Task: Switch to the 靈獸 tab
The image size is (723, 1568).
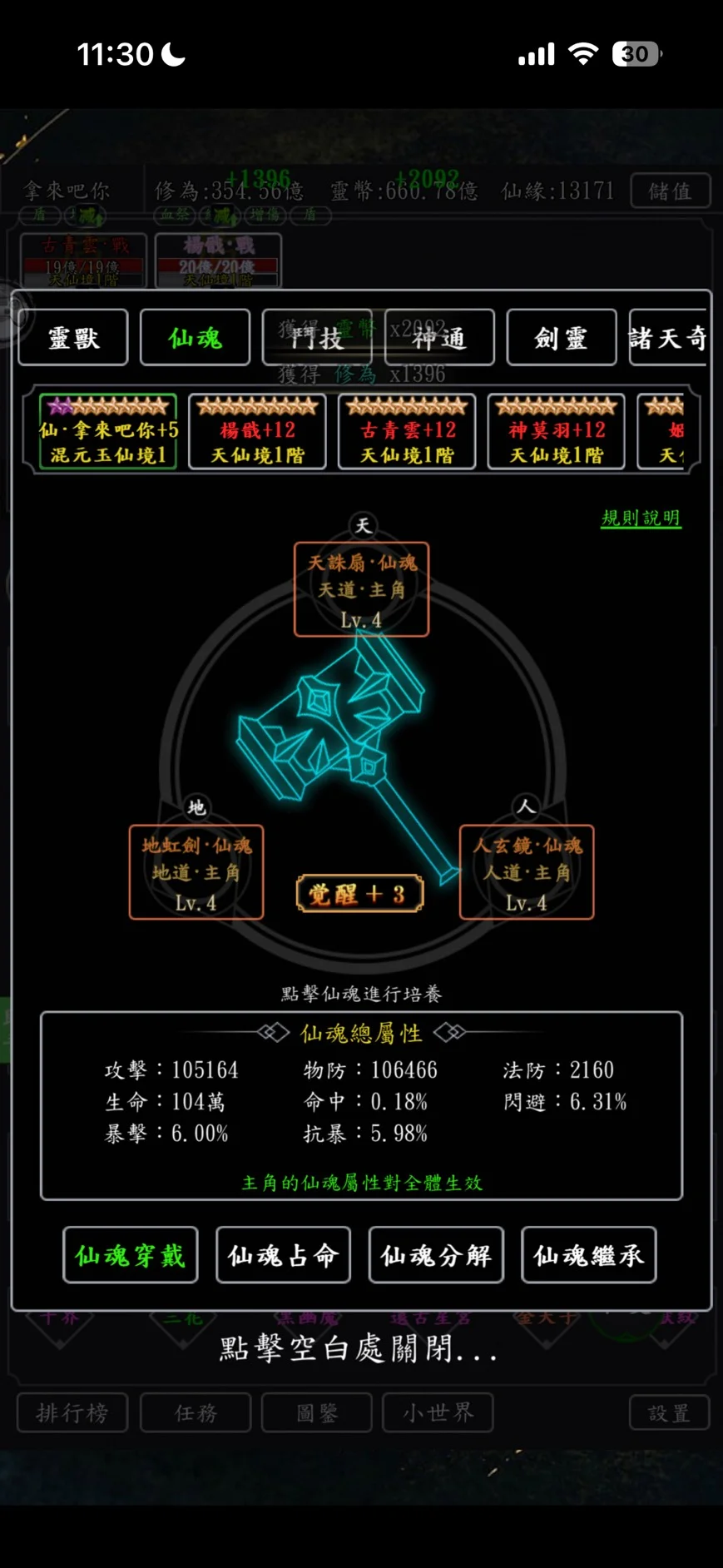Action: 73,338
